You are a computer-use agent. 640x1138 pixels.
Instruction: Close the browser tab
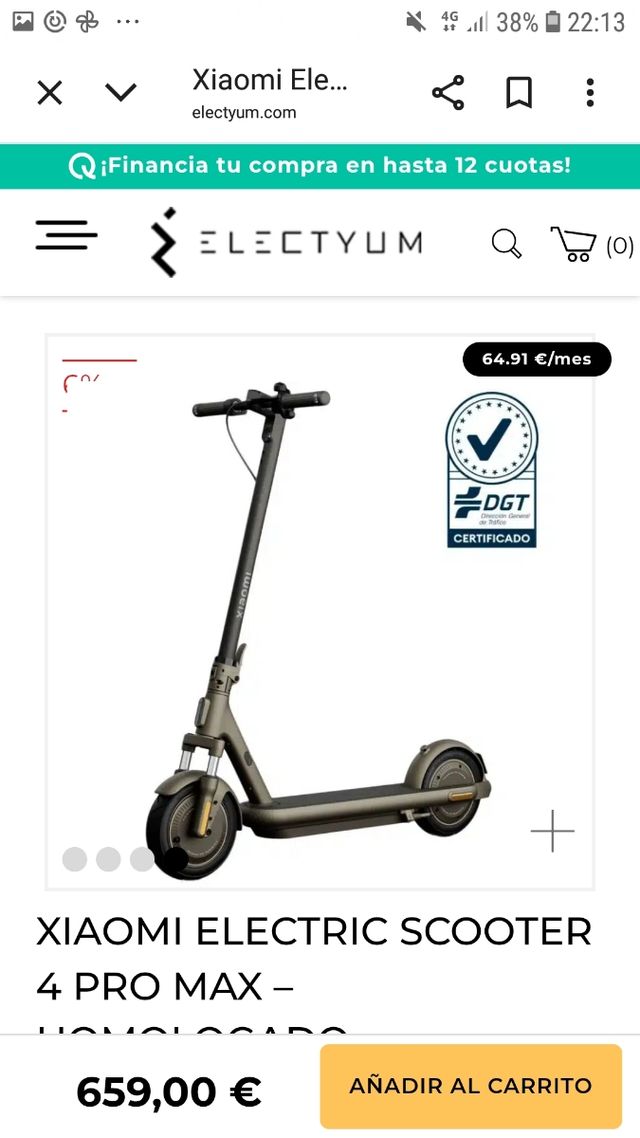[49, 93]
